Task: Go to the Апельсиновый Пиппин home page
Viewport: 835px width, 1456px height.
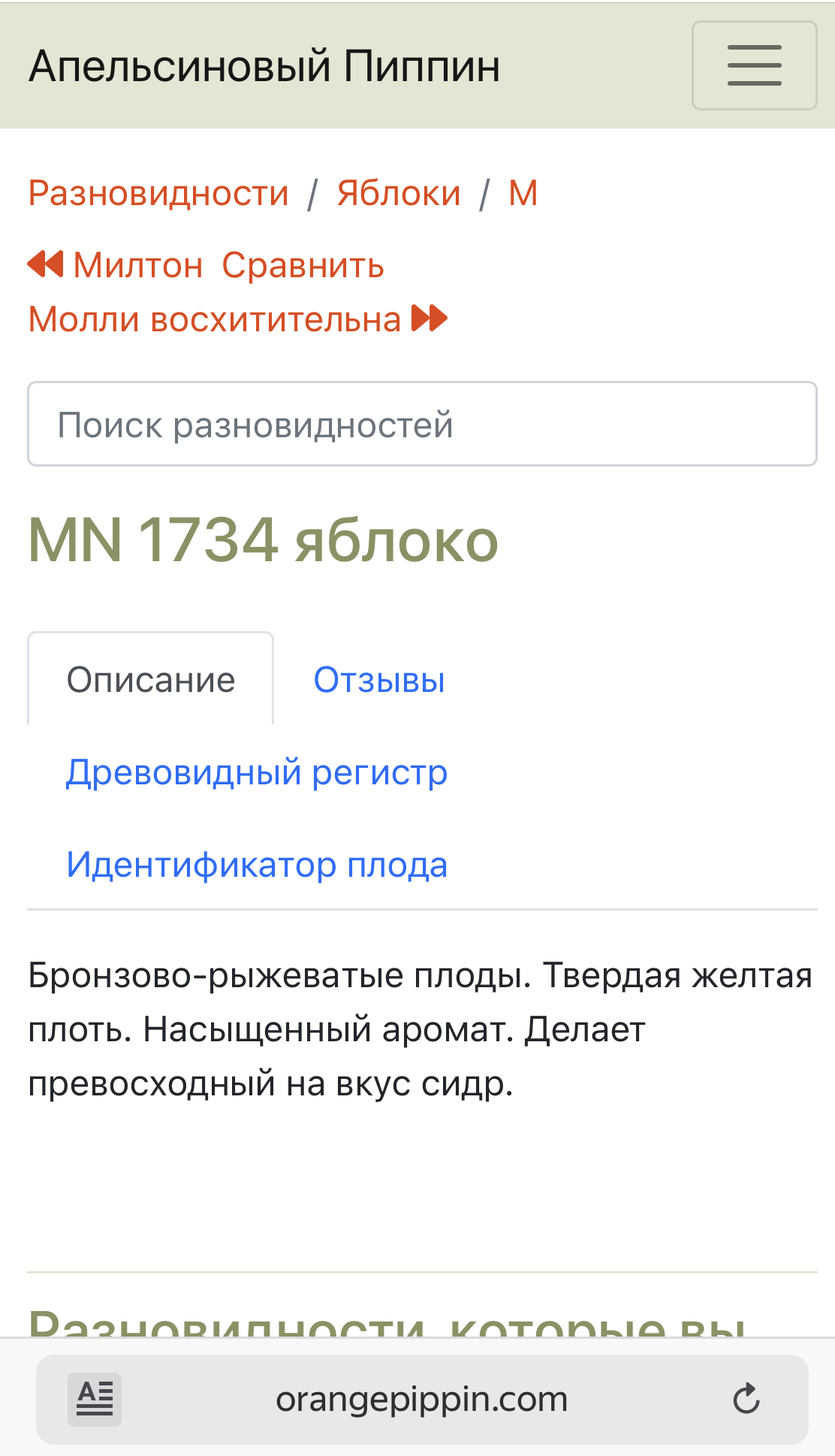Action: click(x=264, y=66)
